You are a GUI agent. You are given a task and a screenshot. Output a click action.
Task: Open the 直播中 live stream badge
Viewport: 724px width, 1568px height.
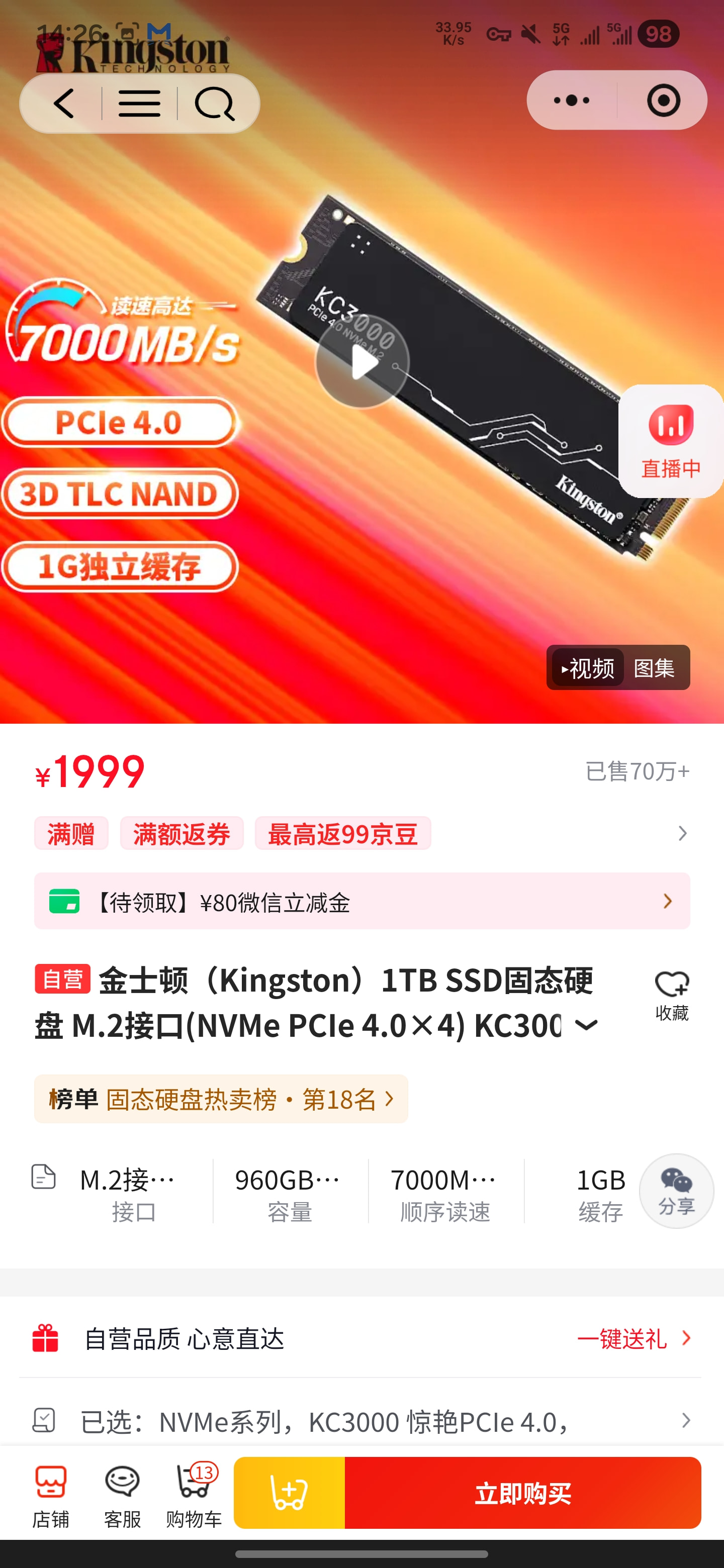click(670, 441)
